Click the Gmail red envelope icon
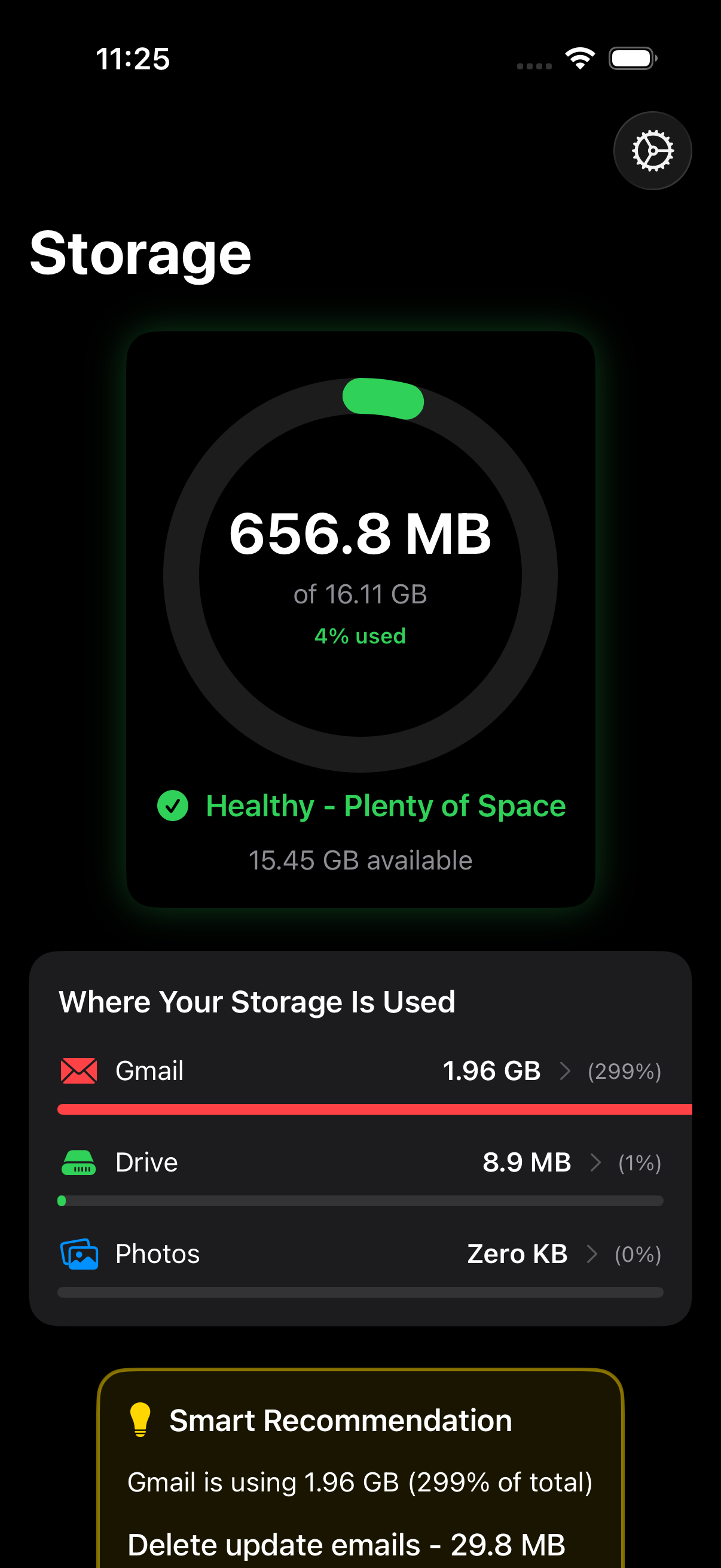 coord(78,1070)
